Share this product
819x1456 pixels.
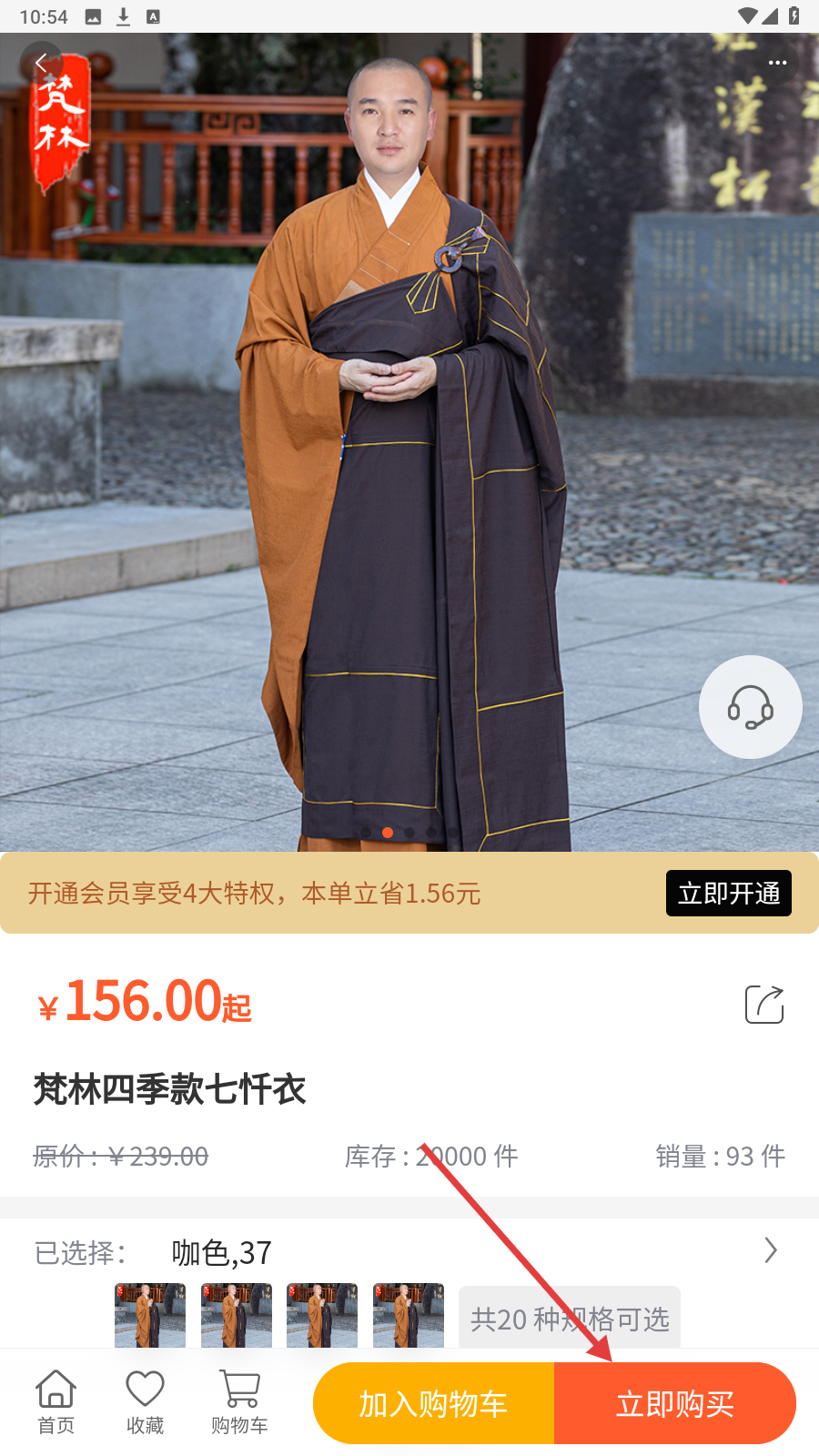[x=763, y=1005]
